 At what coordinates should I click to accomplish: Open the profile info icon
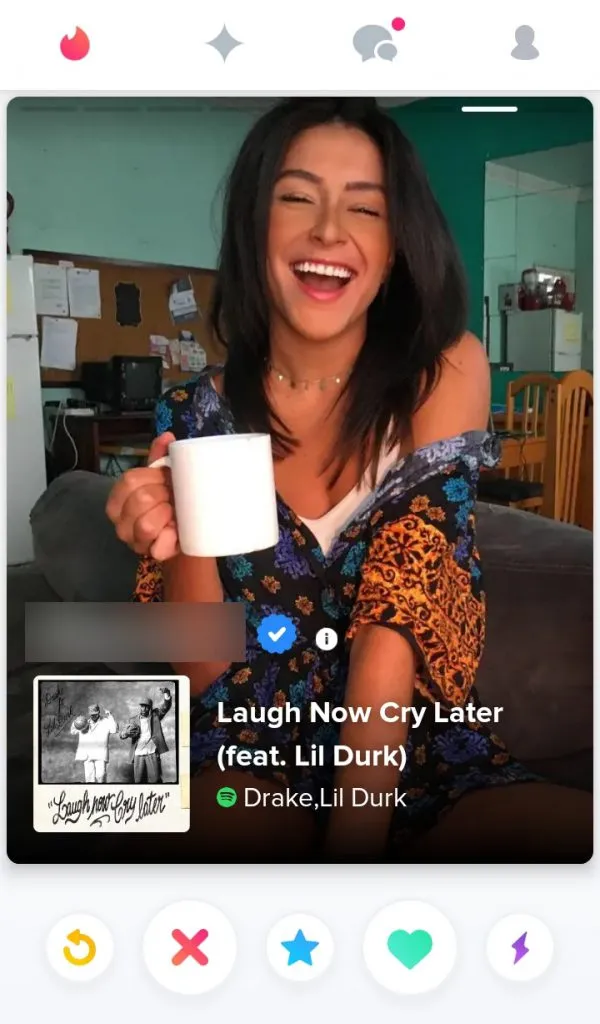point(326,639)
